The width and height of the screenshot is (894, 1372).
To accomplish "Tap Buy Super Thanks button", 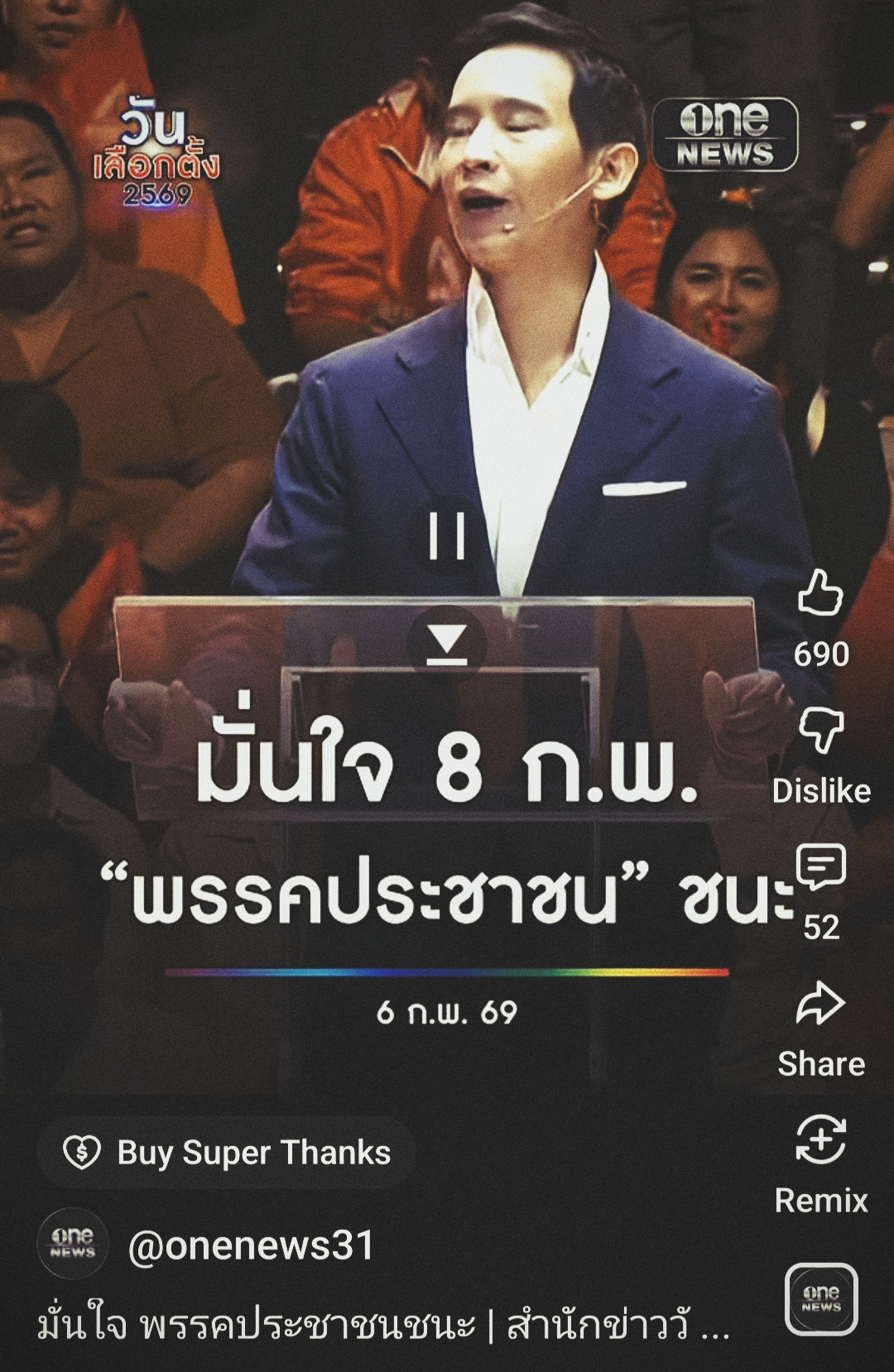I will [x=226, y=1153].
